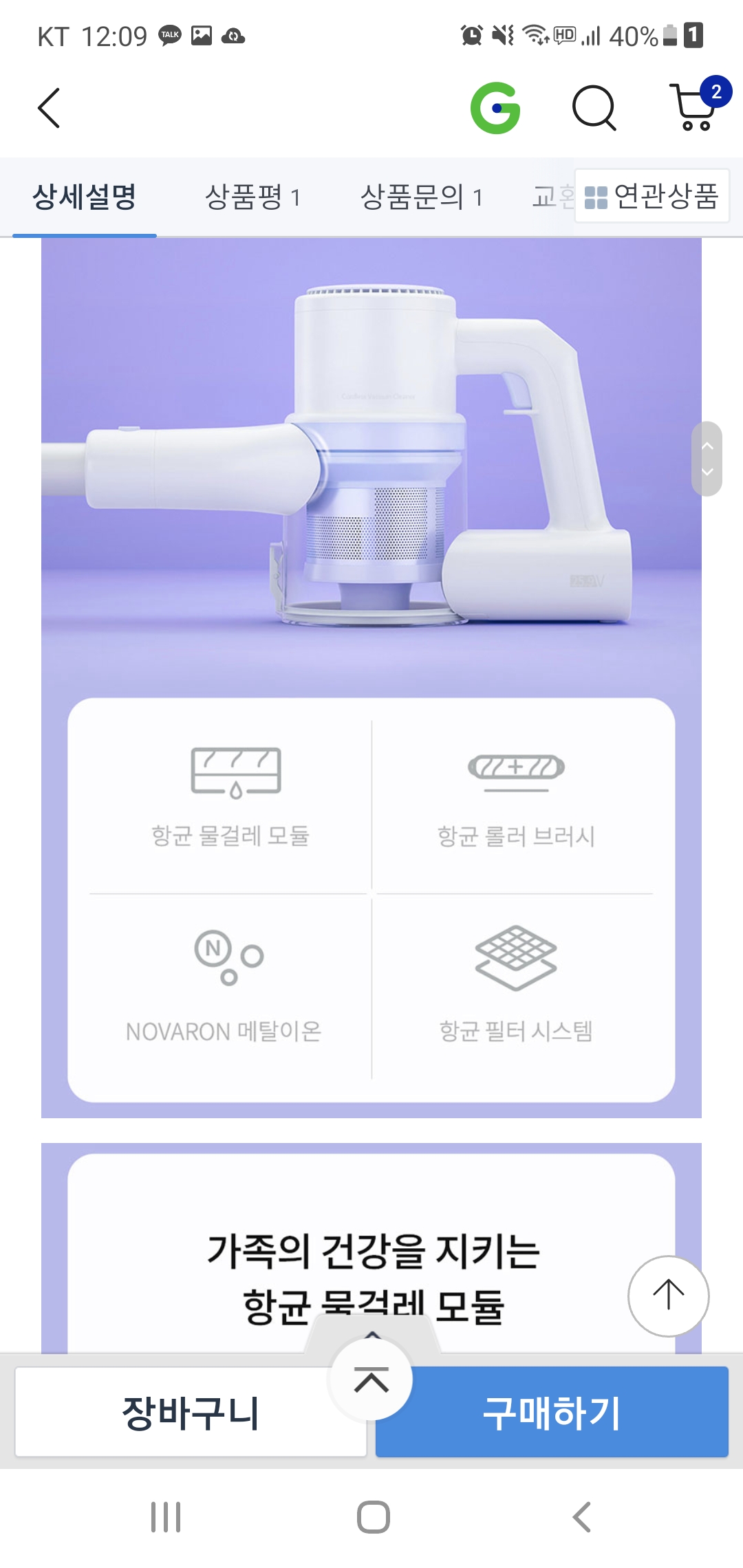Open 연관상품 related products
Viewport: 743px width, 1568px height.
click(x=652, y=196)
